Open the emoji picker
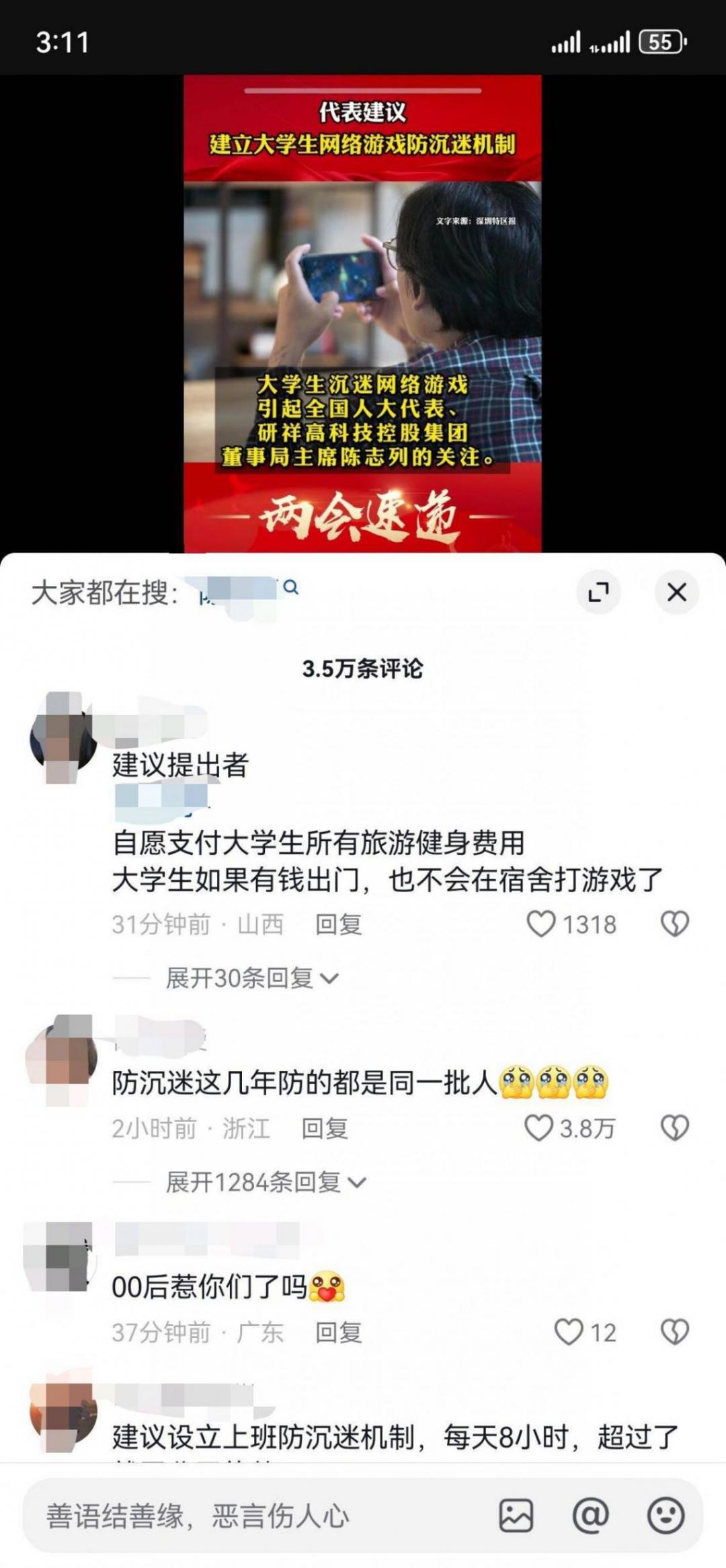 click(665, 1516)
